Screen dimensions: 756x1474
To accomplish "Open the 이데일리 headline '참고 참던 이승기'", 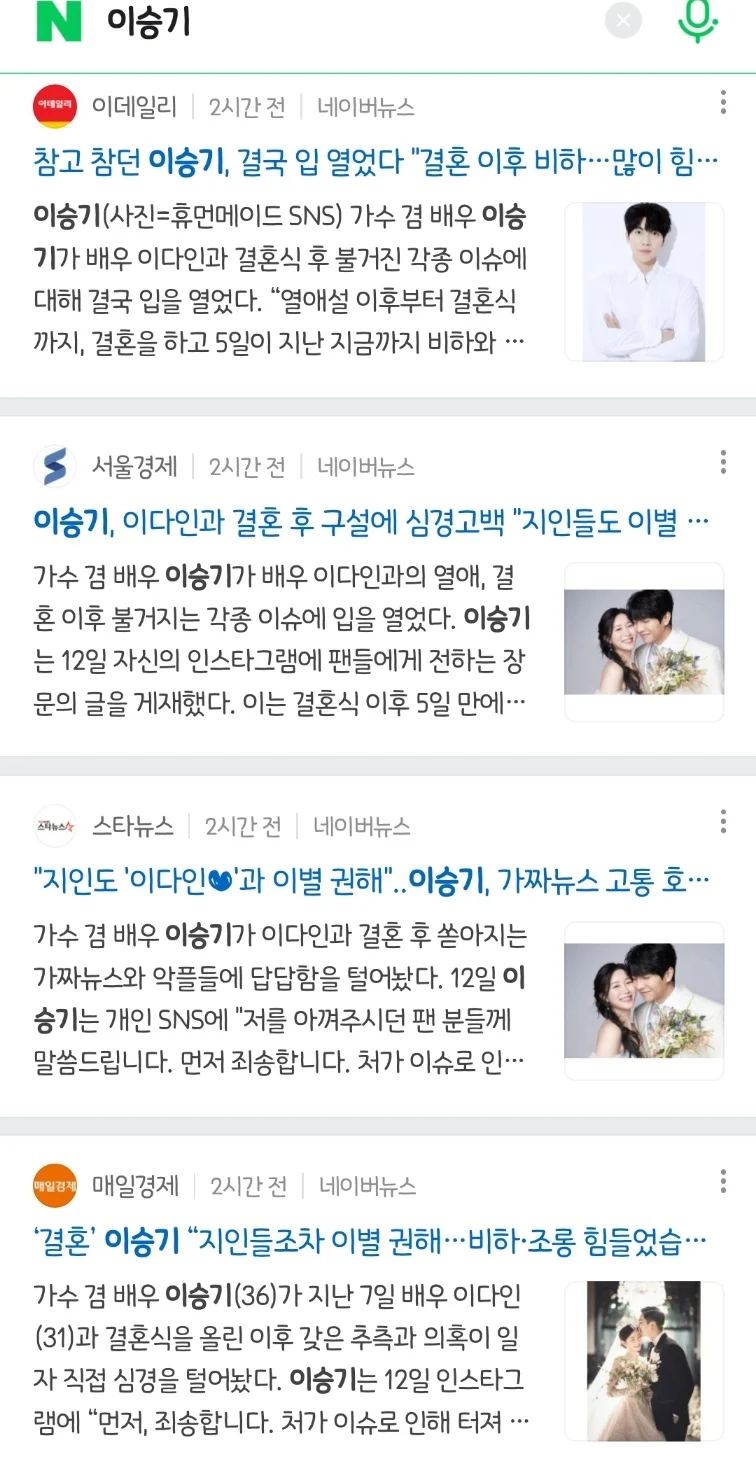I will coord(375,161).
